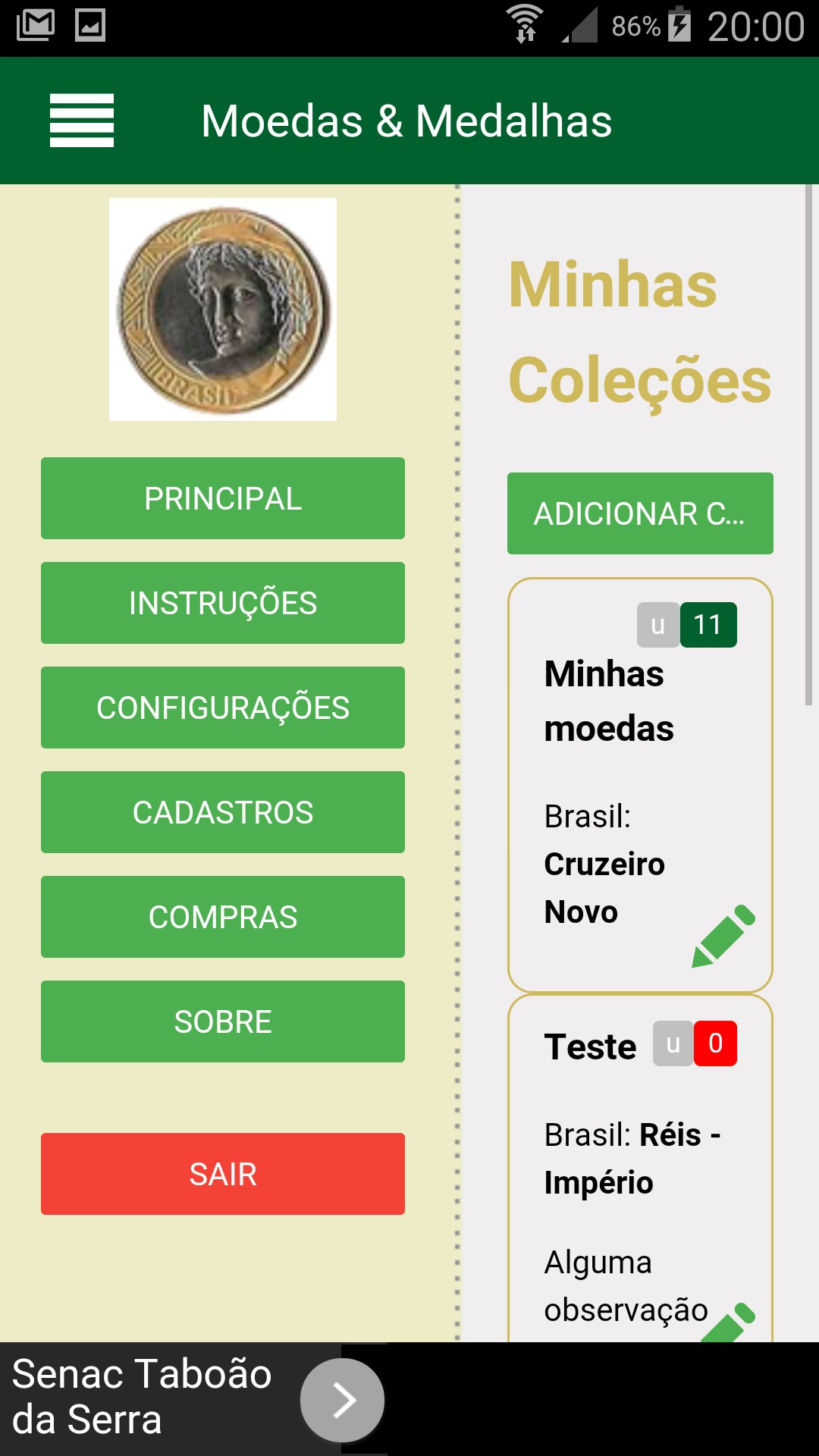This screenshot has height=1456, width=819.
Task: Go to the PRINCIPAL page
Action: 223,498
